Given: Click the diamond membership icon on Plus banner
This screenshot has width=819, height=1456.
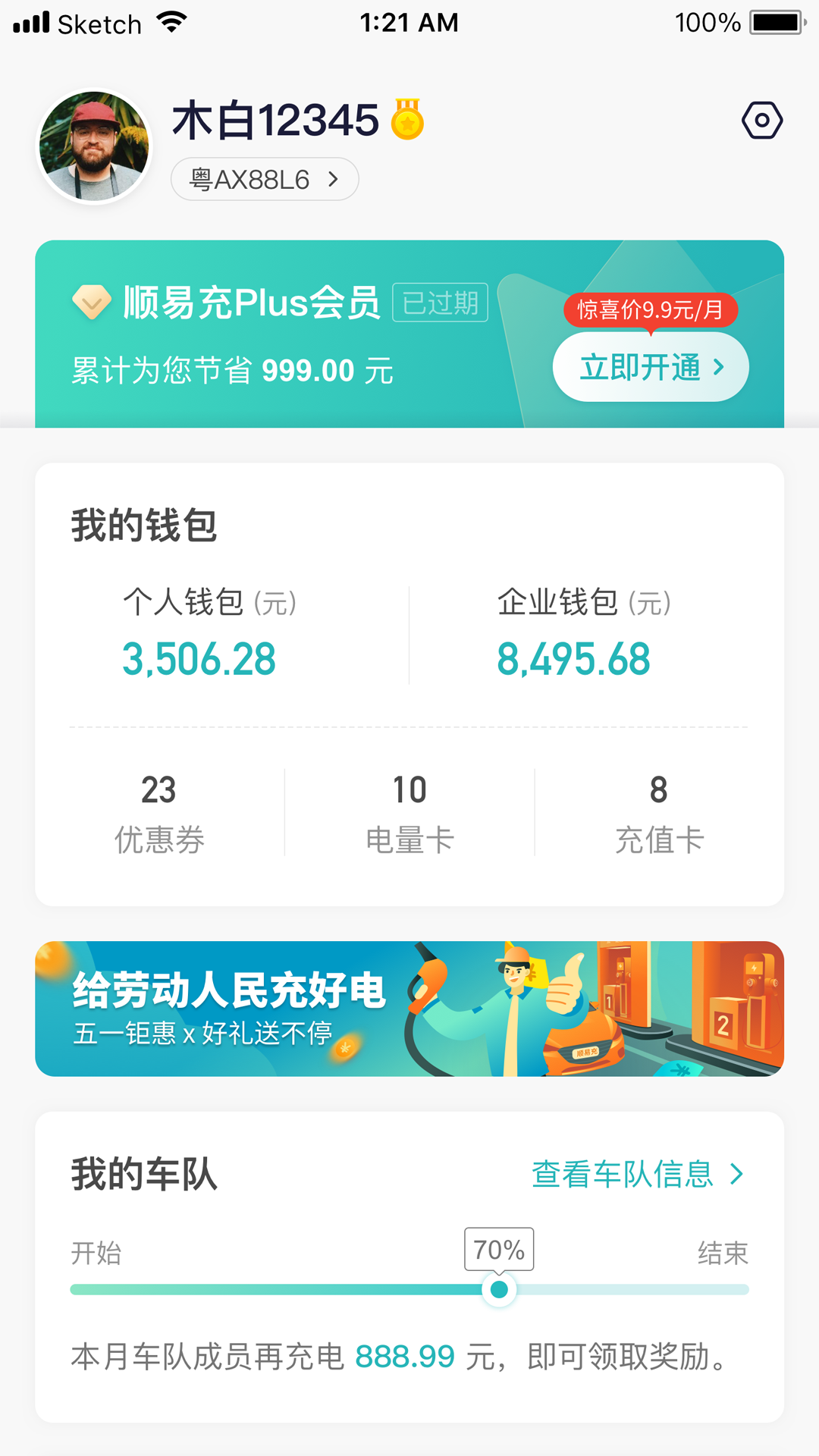Looking at the screenshot, I should 91,303.
